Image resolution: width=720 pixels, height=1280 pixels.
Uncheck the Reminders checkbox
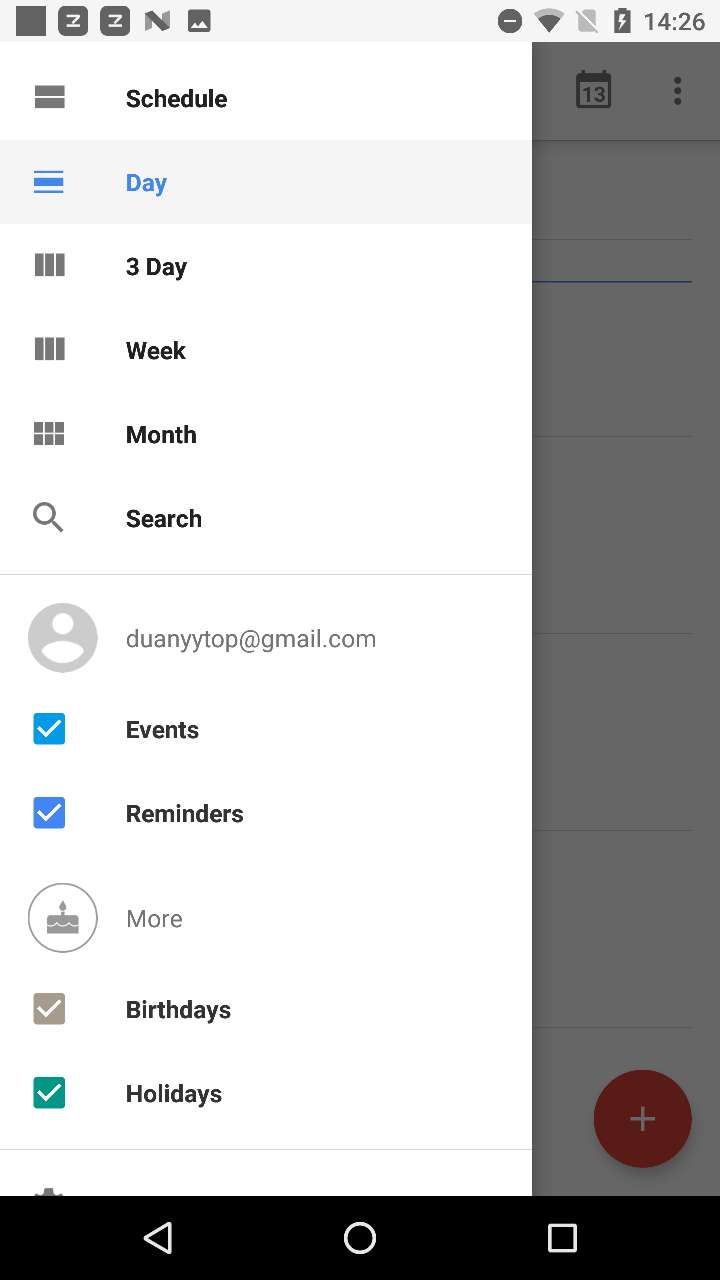click(x=49, y=813)
